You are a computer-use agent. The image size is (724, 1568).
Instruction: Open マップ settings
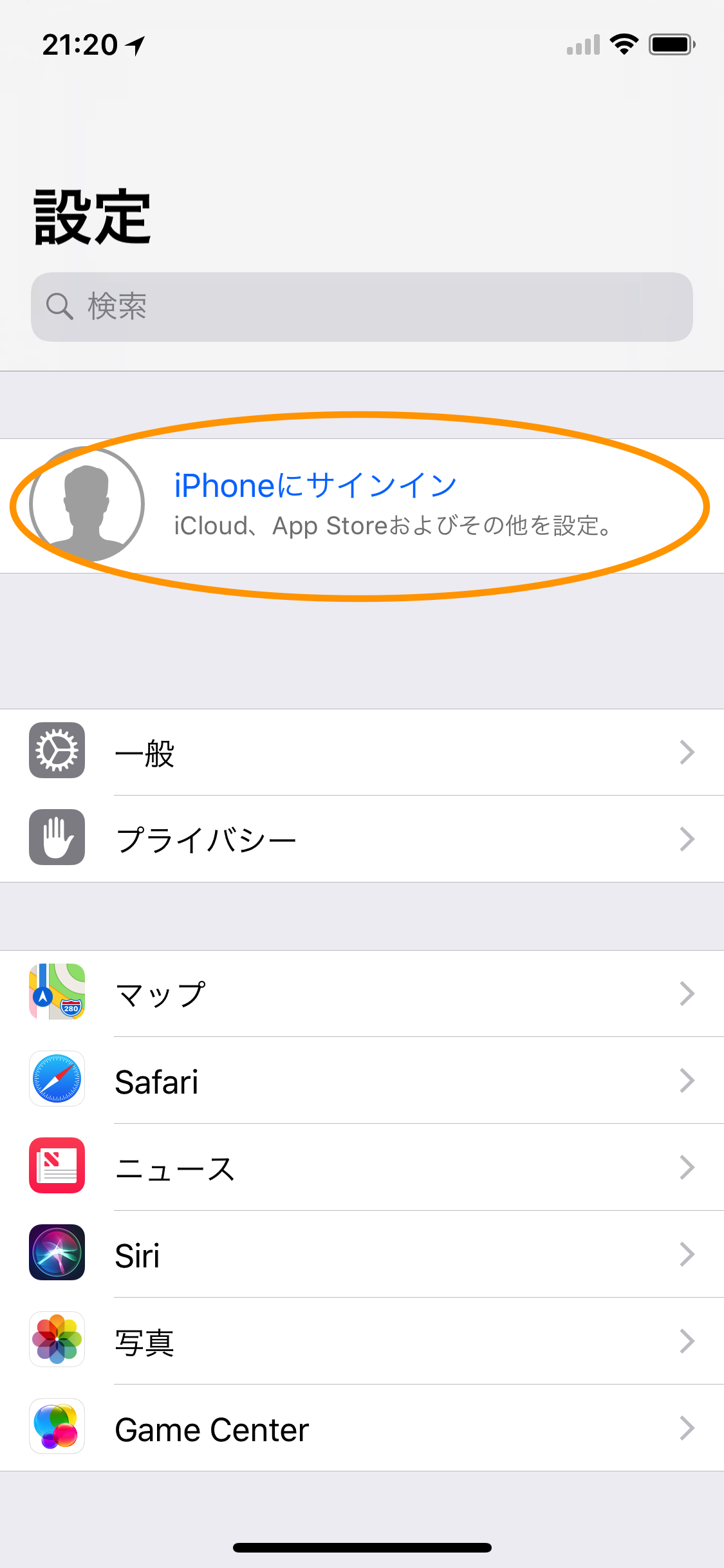[x=362, y=993]
